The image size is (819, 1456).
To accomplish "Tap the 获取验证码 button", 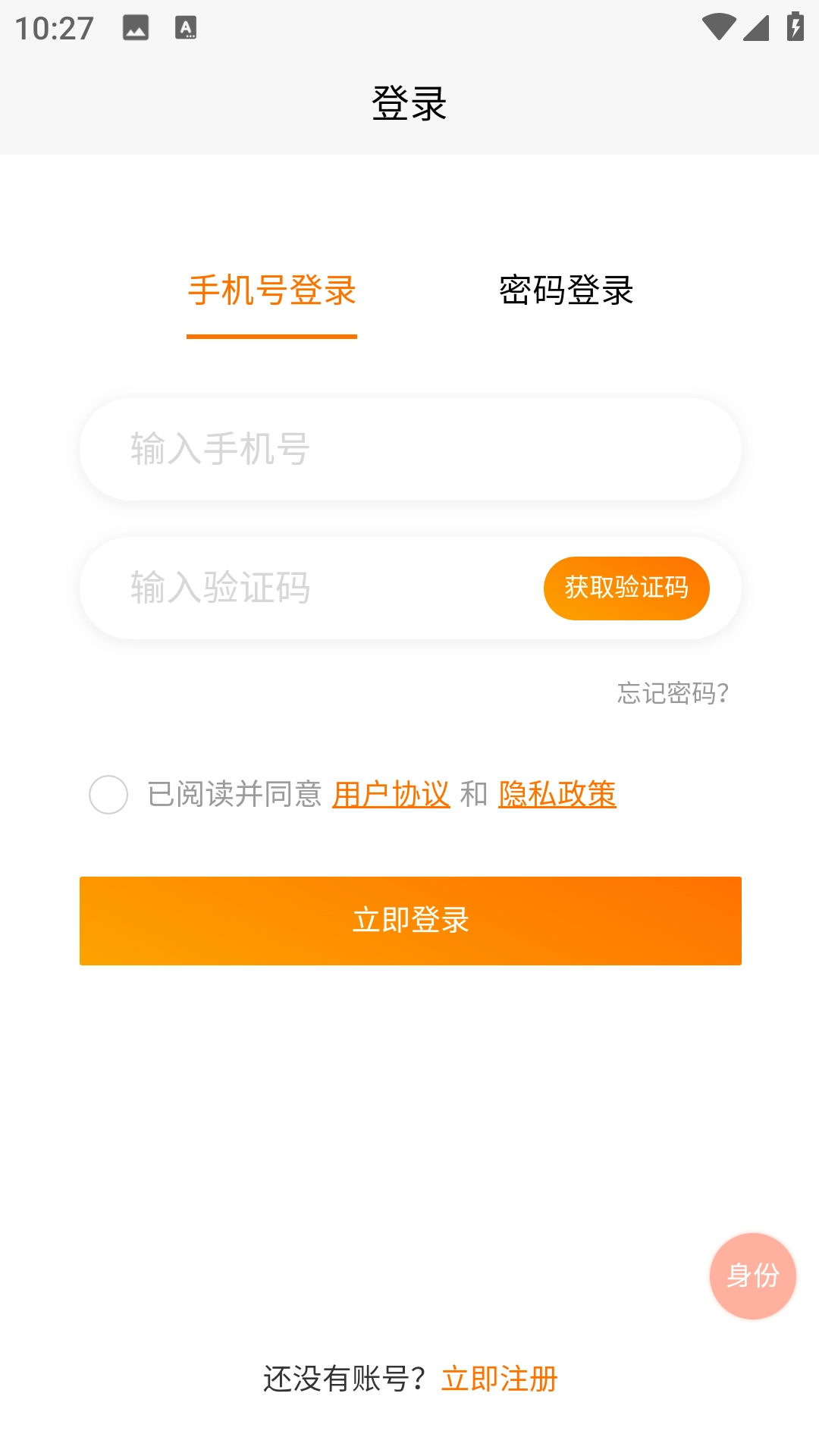I will 626,588.
